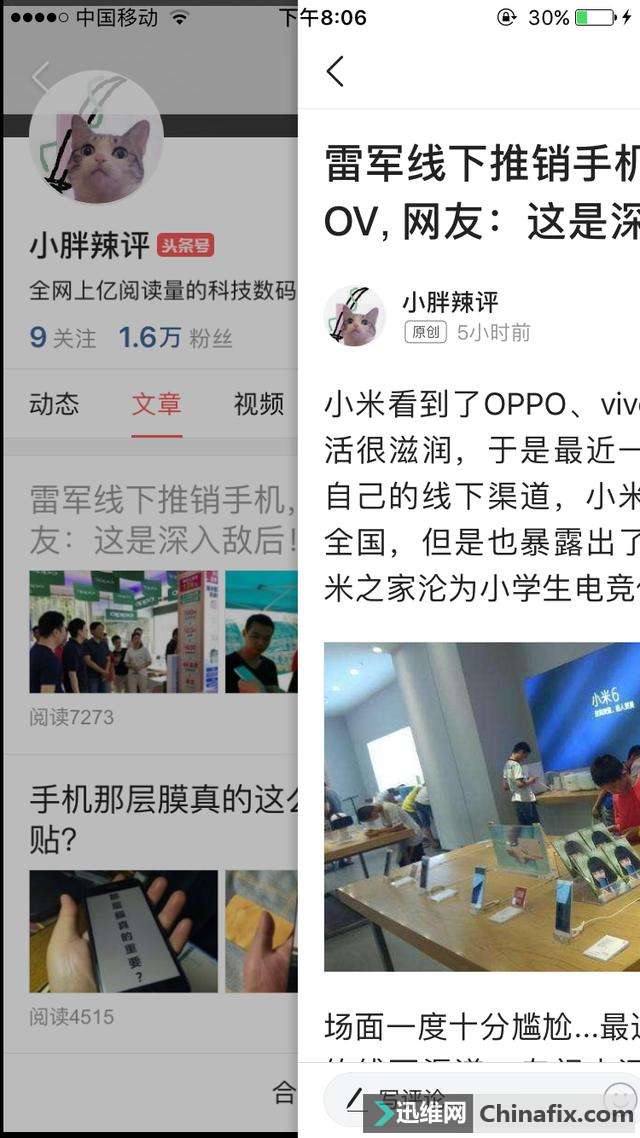Open the article 手机那层膜真的
Screen dimensions: 640x1138
(163, 900)
